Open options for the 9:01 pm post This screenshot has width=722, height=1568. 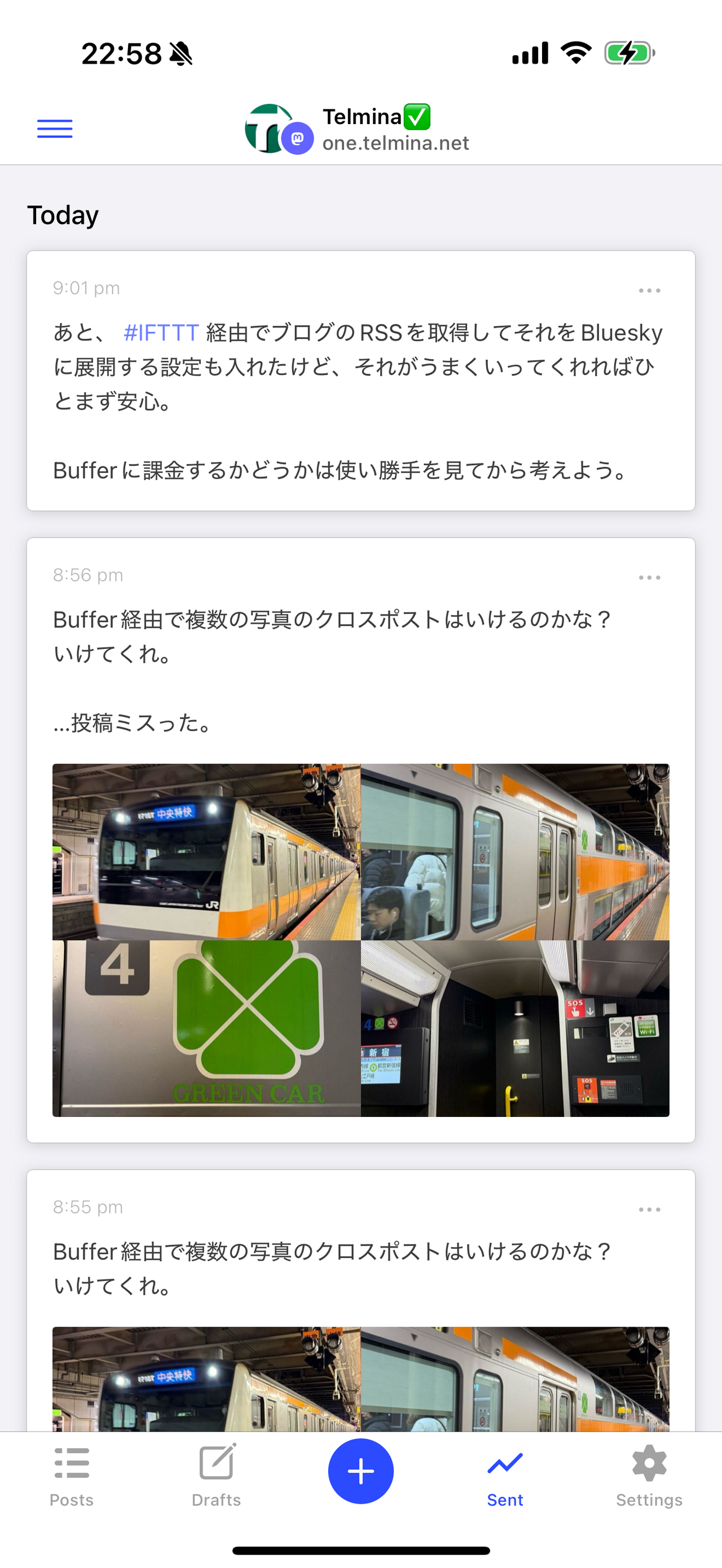point(650,291)
